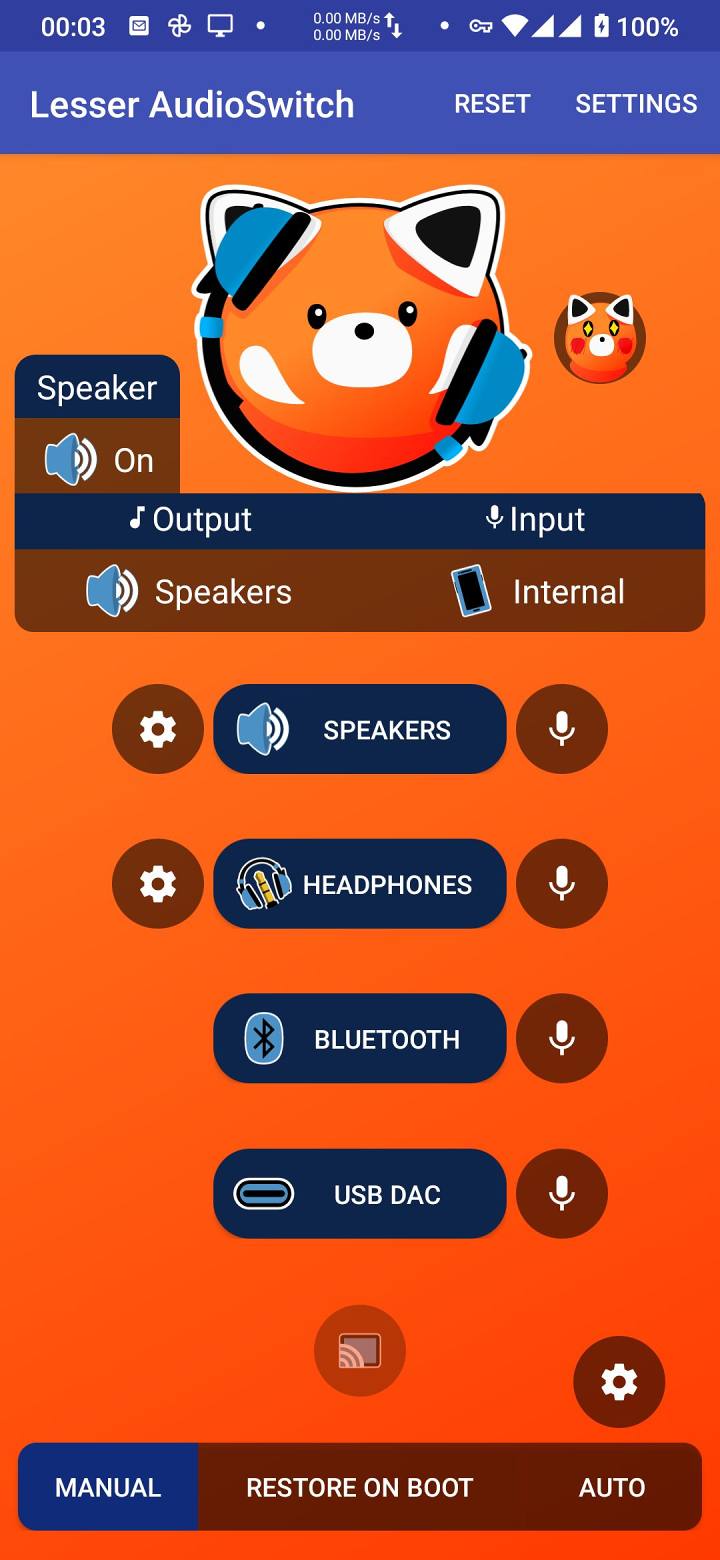Switch to MANUAL mode

108,1487
